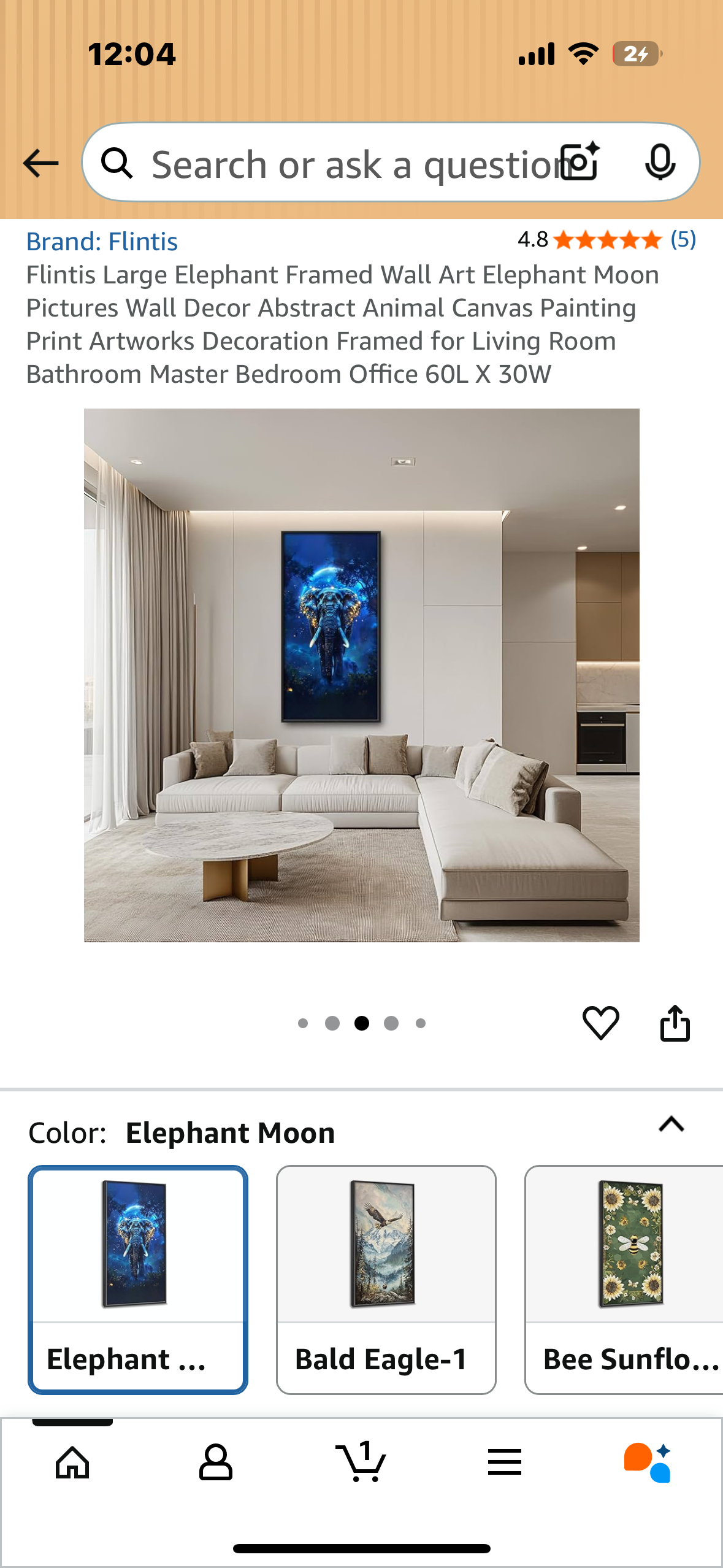Open the elephant wall art product image

361,675
